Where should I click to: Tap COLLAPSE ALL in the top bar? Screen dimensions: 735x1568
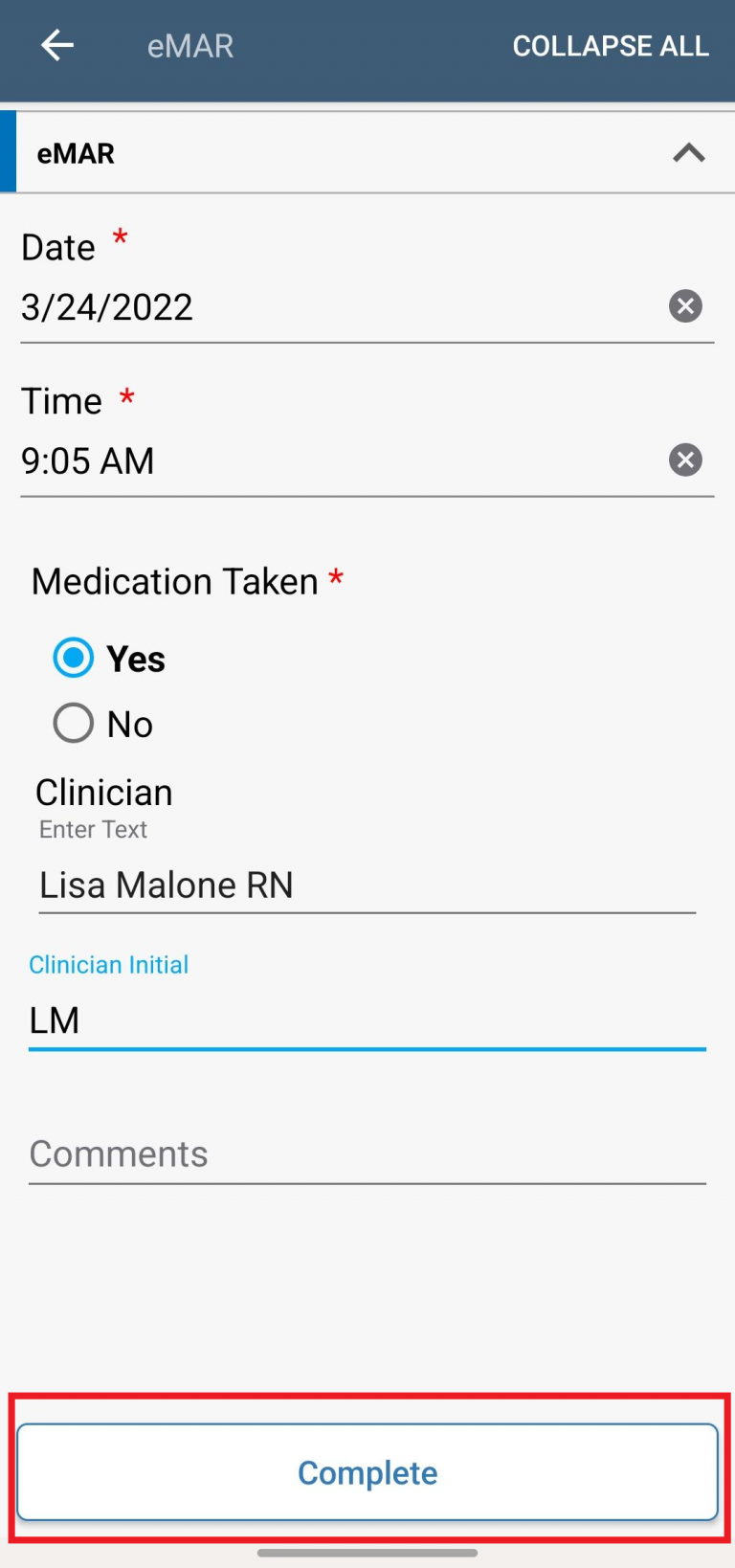(610, 45)
